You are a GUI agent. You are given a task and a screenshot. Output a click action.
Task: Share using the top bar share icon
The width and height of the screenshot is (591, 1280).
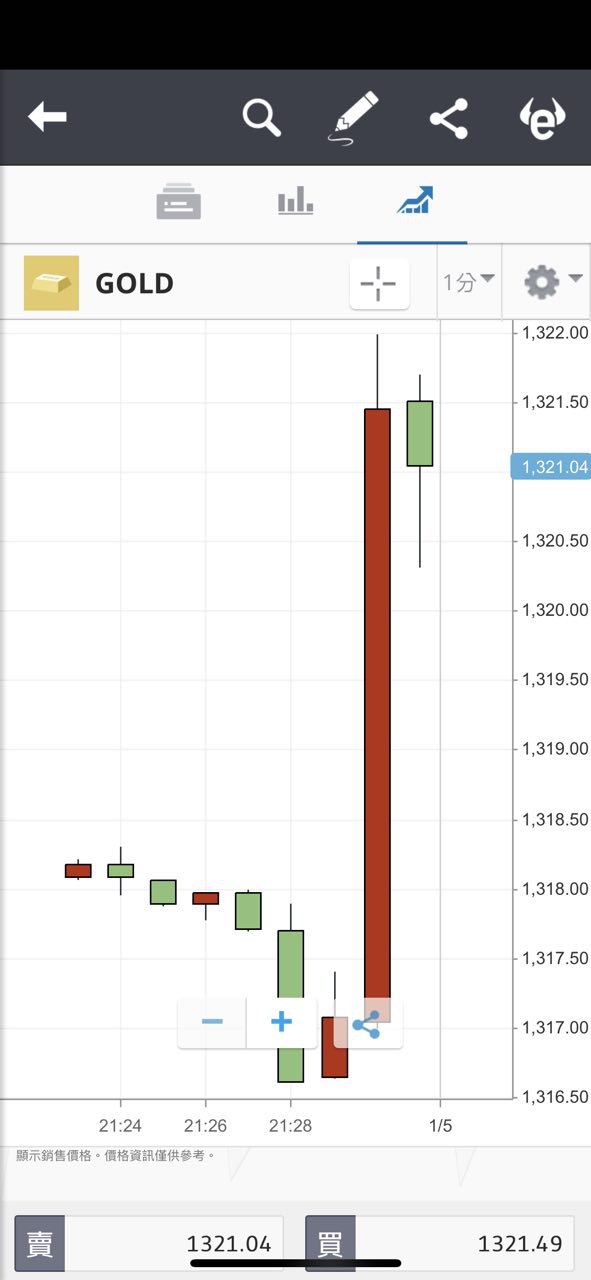coord(449,119)
